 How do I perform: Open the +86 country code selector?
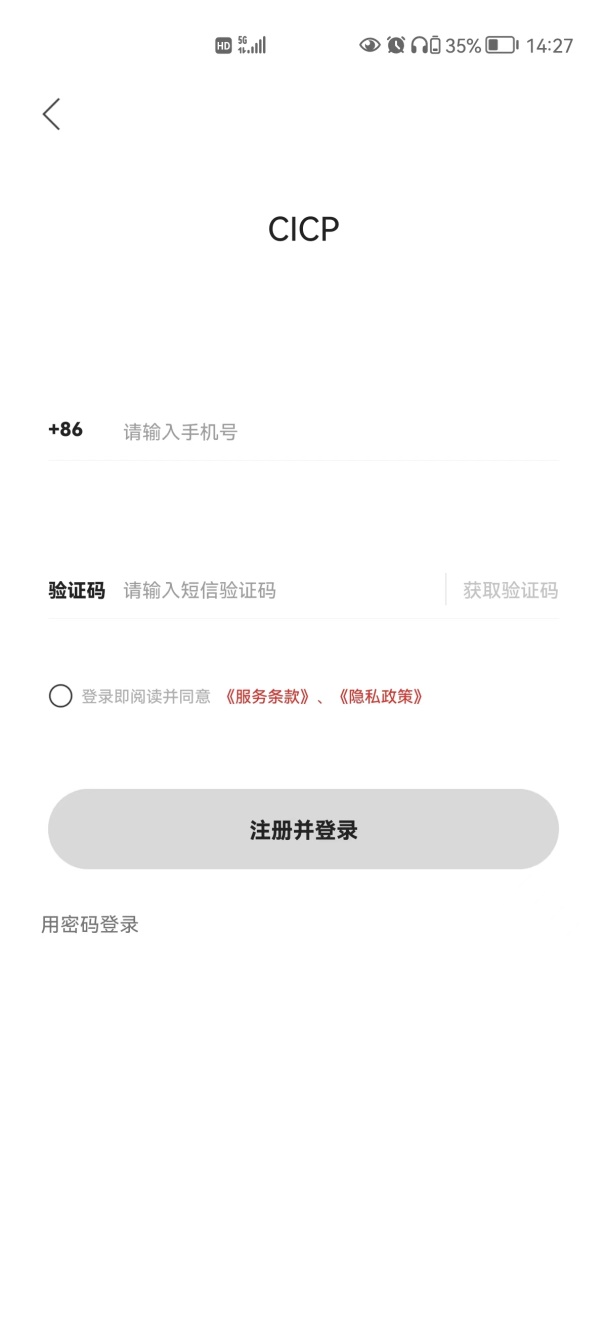66,430
